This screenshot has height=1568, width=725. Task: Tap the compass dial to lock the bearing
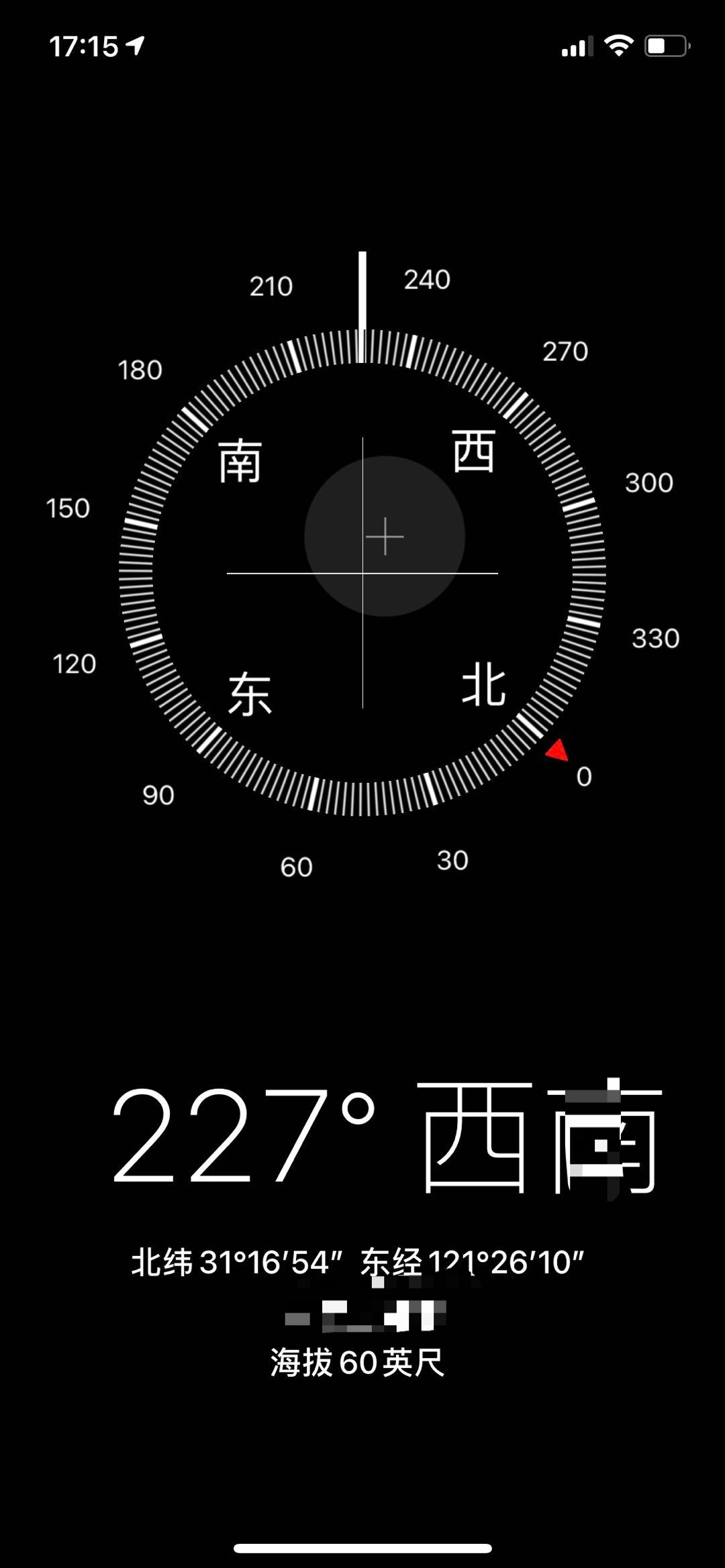point(362,573)
